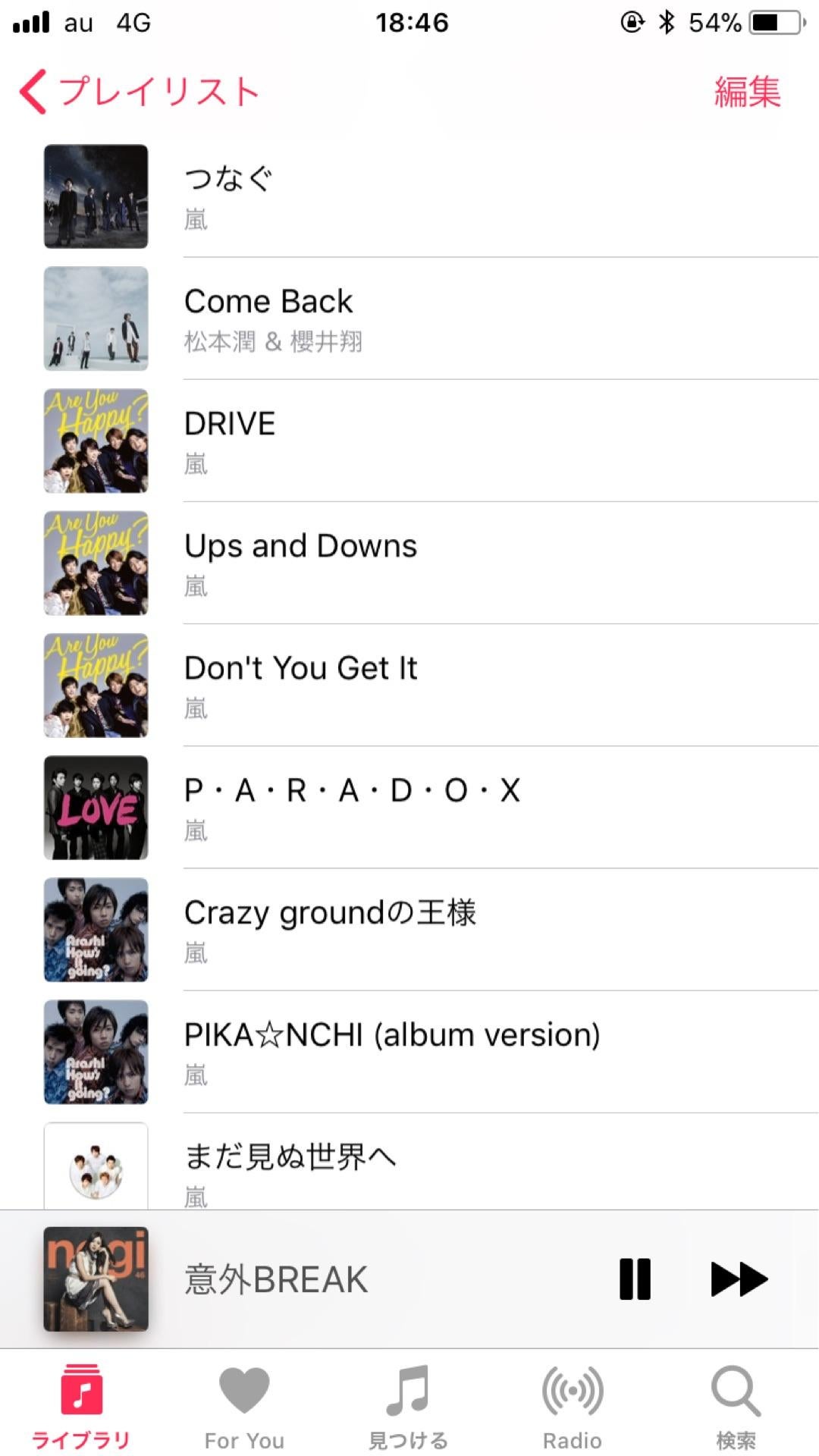819x1456 pixels.
Task: Switch to the Radio tab
Action: [573, 1407]
